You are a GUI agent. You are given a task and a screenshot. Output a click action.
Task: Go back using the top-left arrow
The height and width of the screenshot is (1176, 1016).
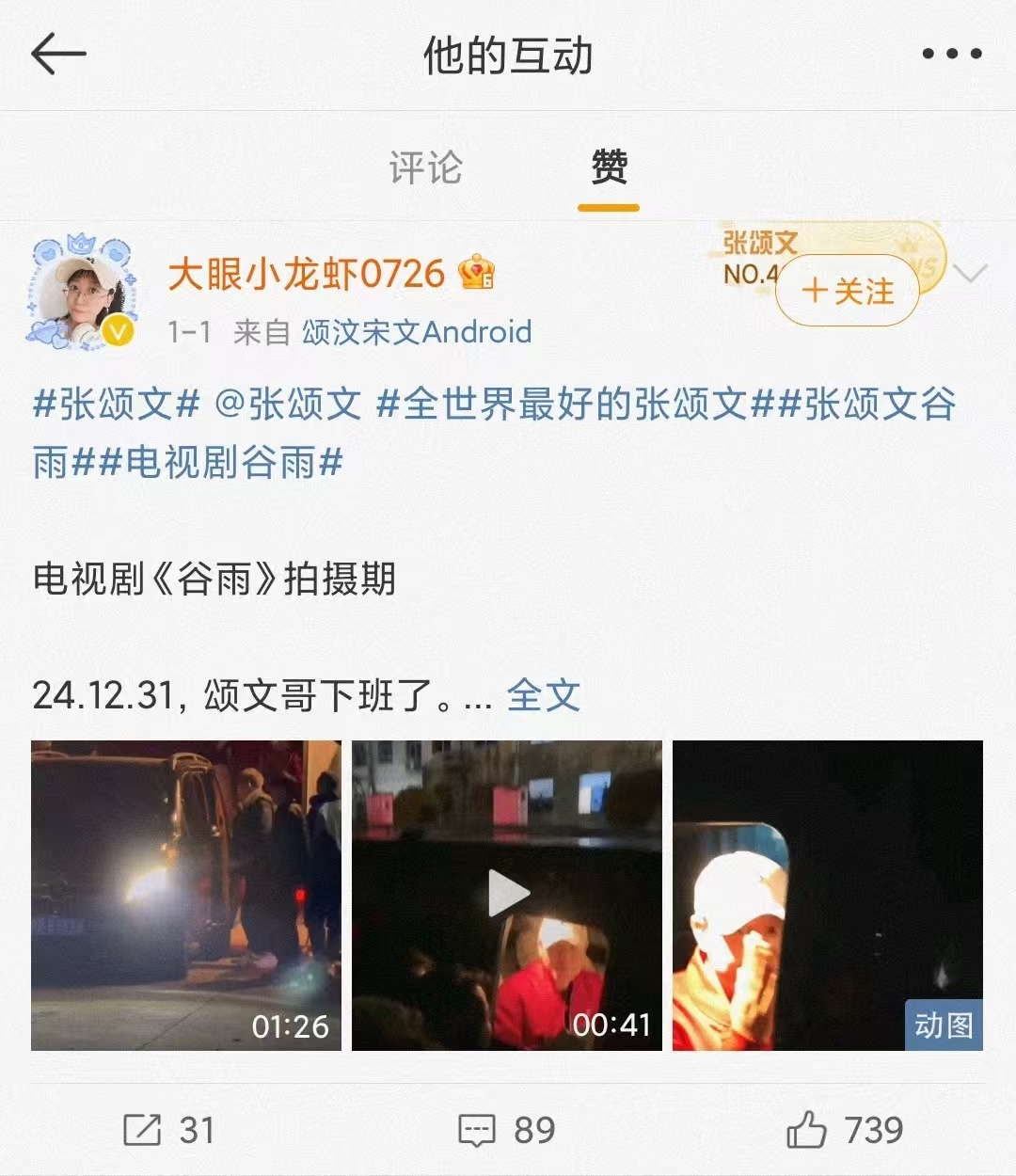coord(58,55)
